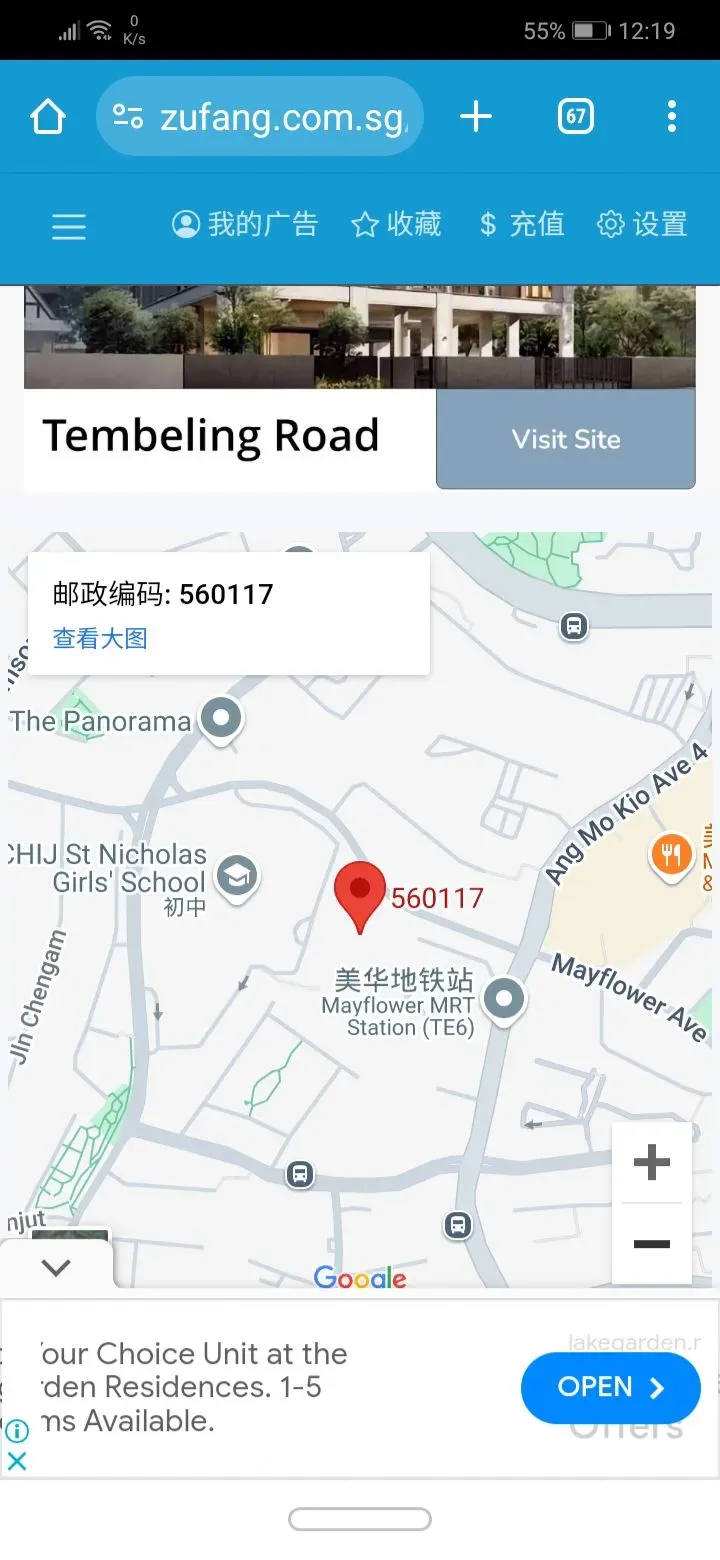
Task: Tap OPEN on the ad banner
Action: (611, 1387)
